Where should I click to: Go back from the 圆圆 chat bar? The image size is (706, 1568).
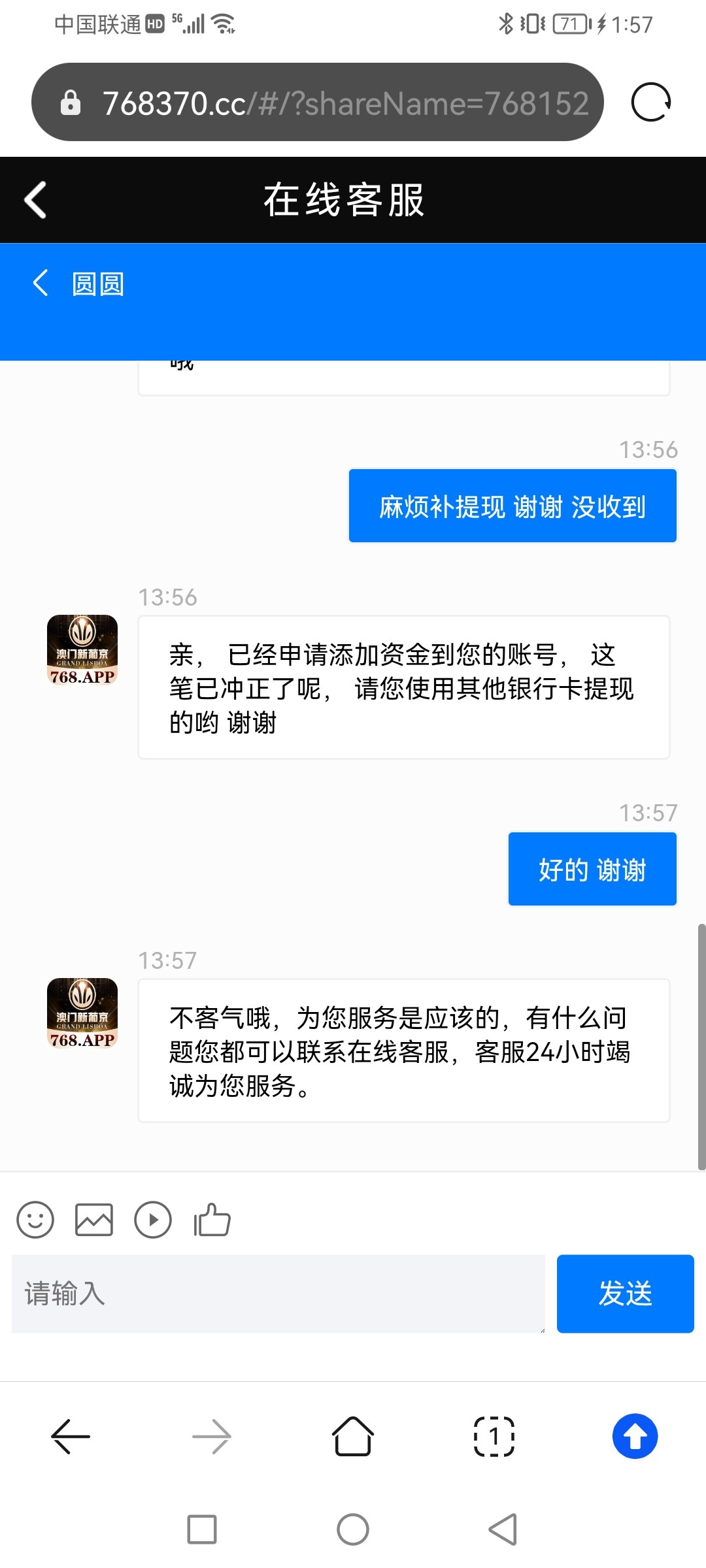coord(41,283)
